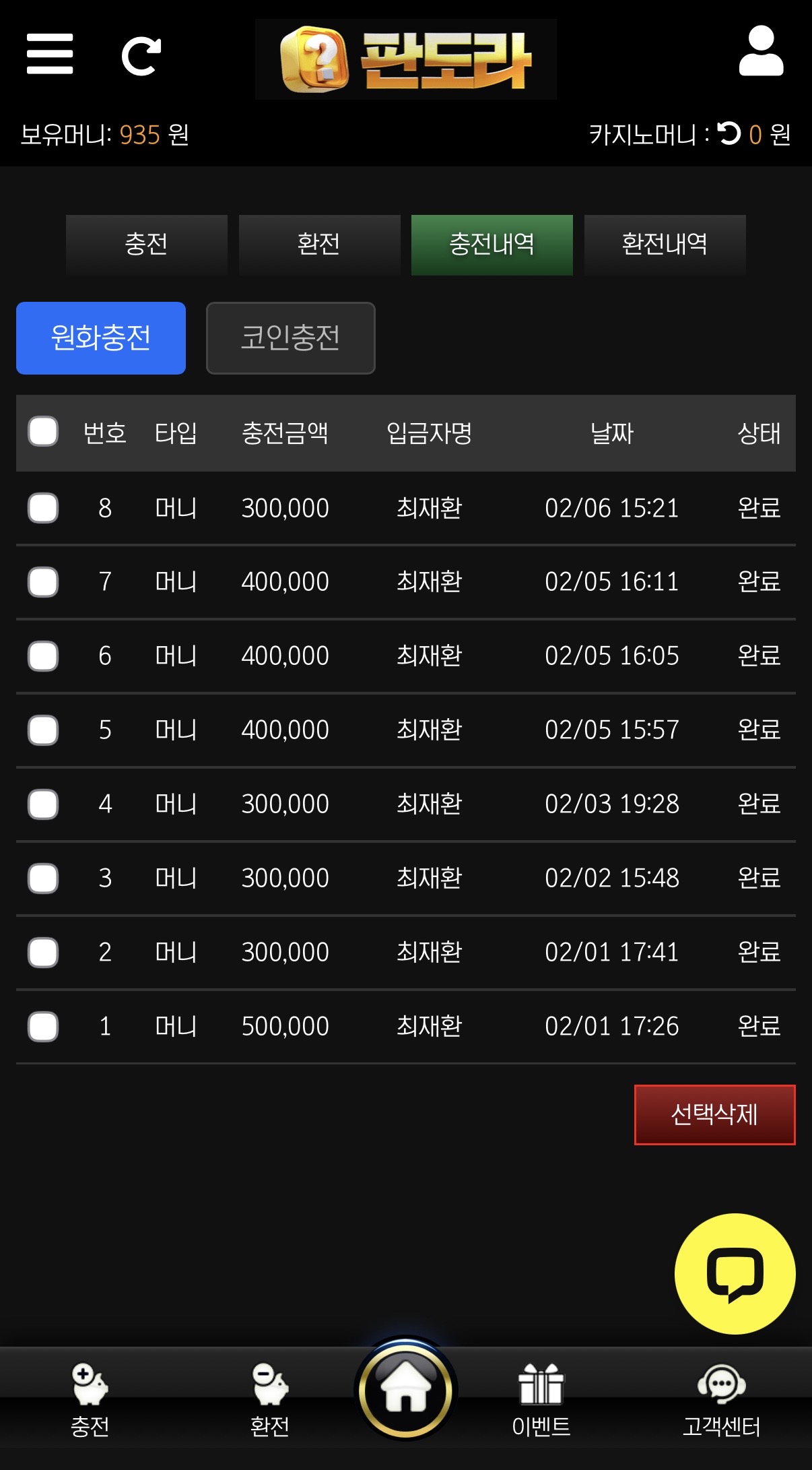Image resolution: width=812 pixels, height=1470 pixels.
Task: Switch to the 환전내역 tab
Action: [x=665, y=245]
